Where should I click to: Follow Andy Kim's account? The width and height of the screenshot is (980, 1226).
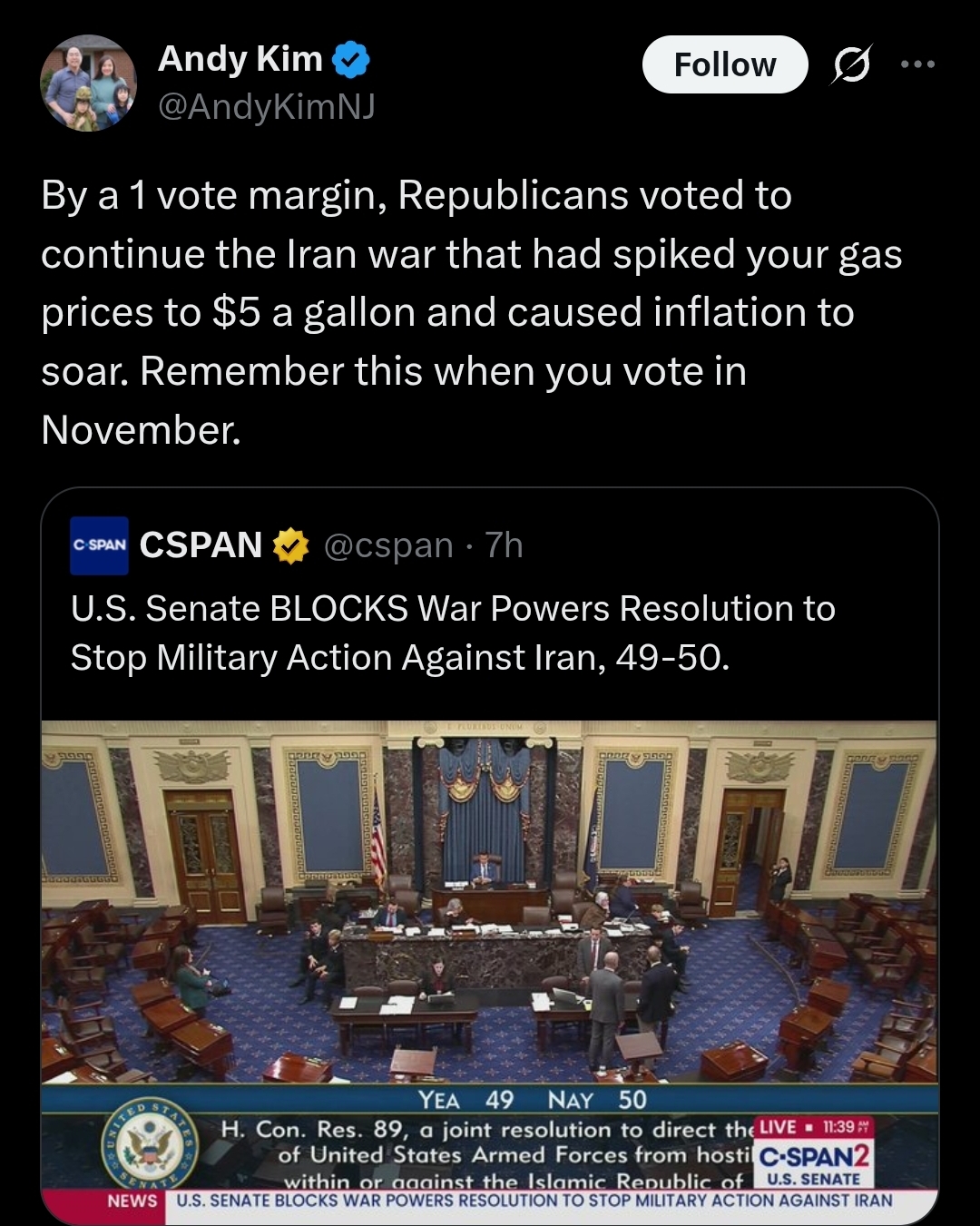[x=725, y=64]
